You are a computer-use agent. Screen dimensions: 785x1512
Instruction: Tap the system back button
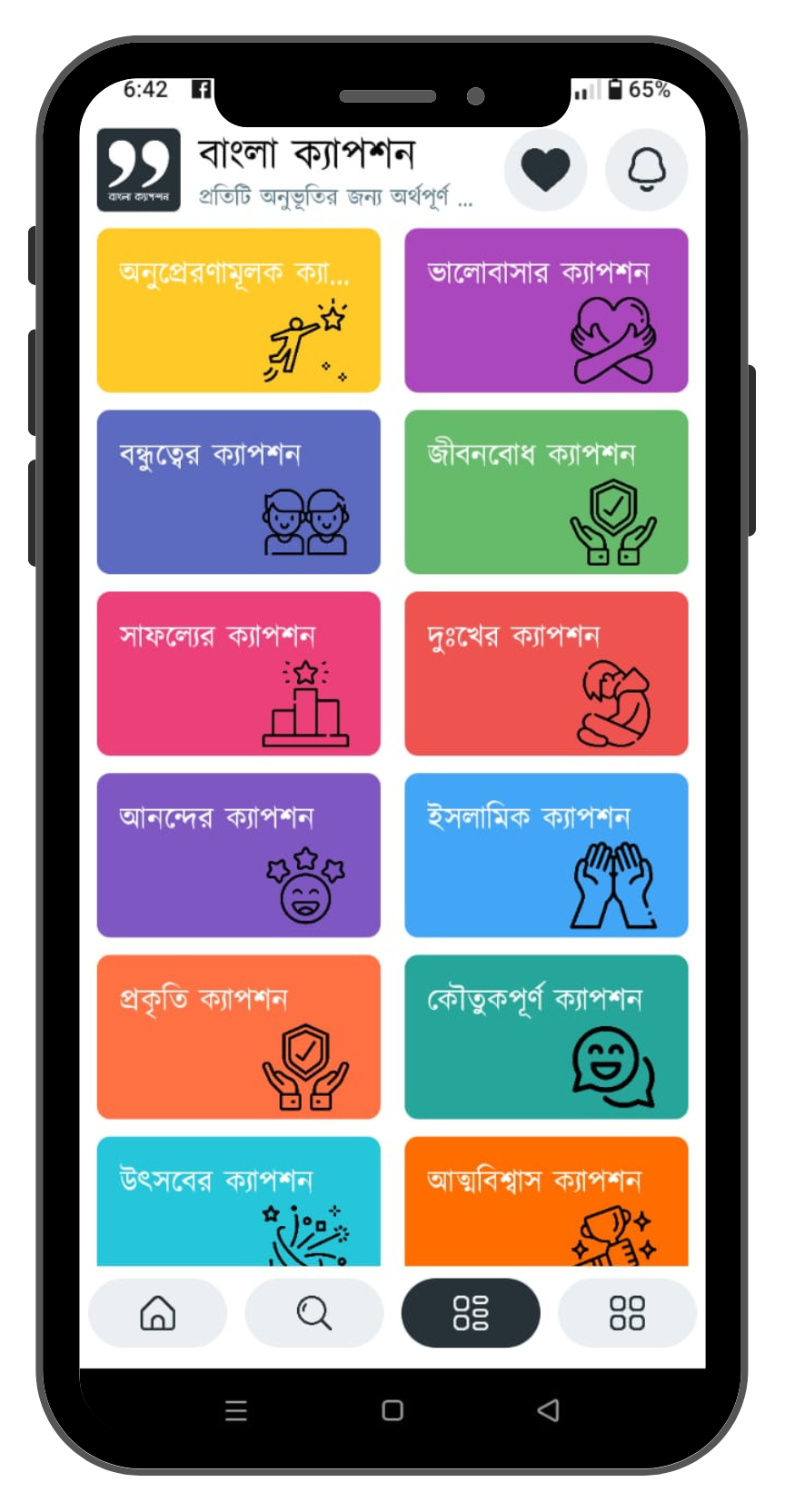548,1410
